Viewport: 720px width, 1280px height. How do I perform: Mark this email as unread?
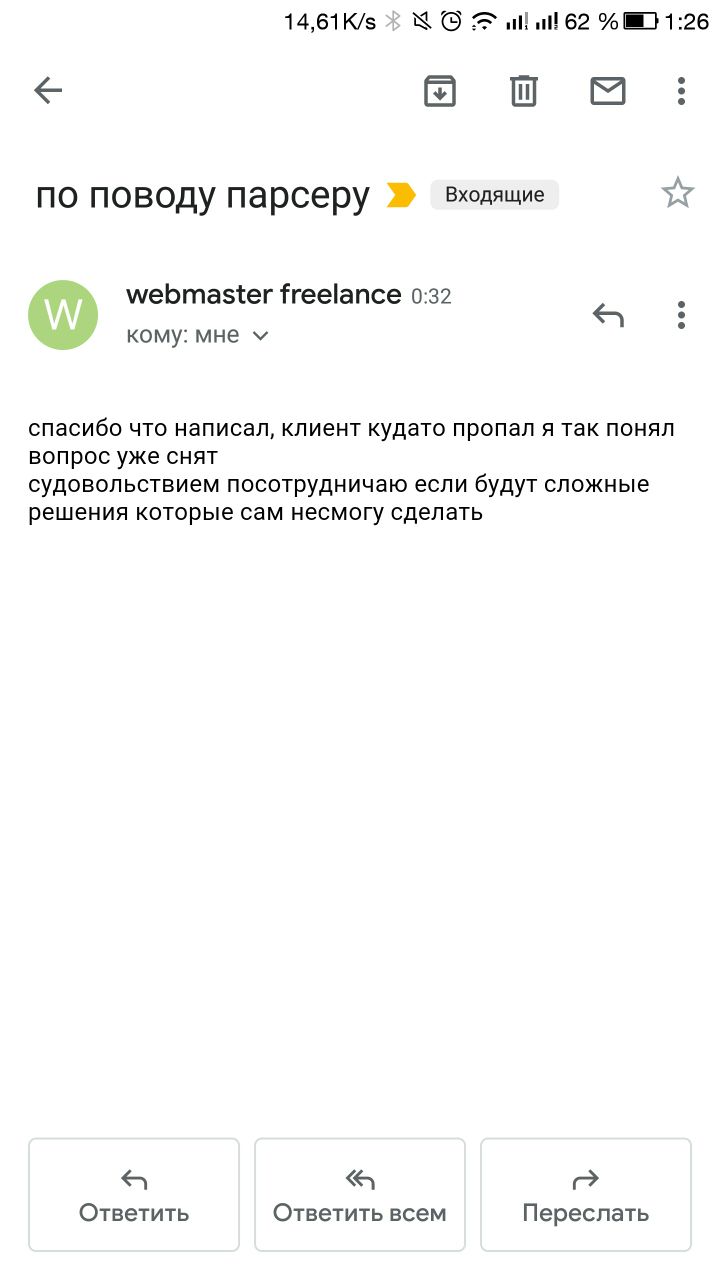tap(607, 91)
